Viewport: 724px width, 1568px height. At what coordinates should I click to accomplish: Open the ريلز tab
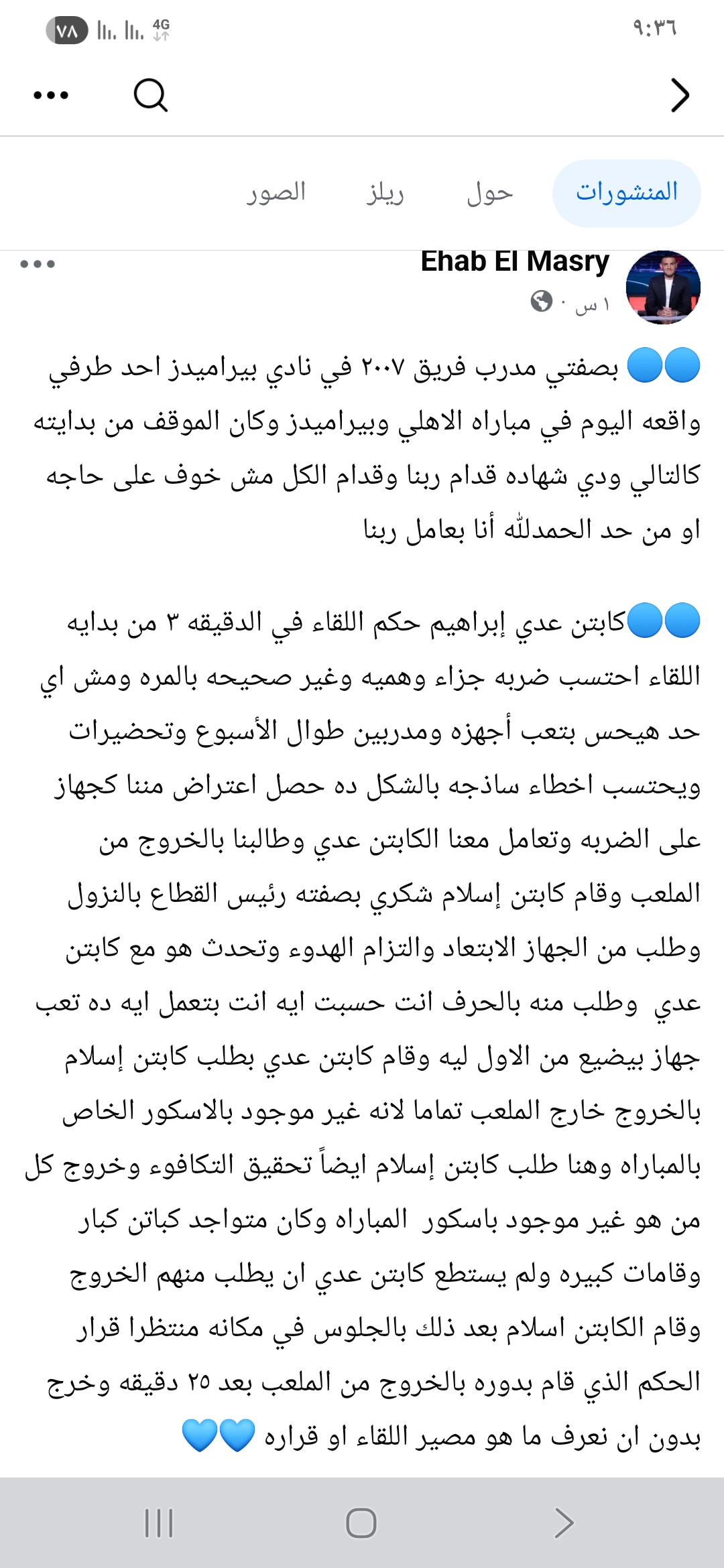click(385, 193)
